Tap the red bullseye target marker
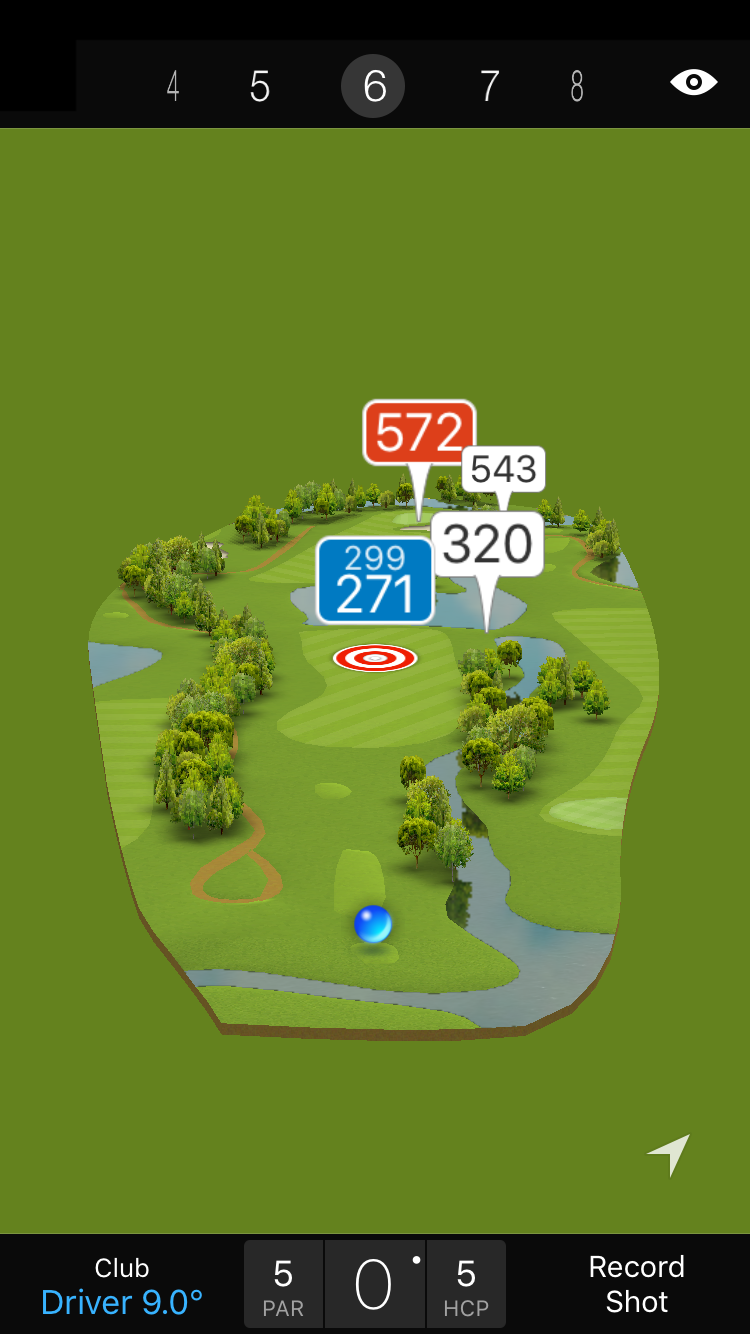This screenshot has width=750, height=1334. [x=375, y=658]
